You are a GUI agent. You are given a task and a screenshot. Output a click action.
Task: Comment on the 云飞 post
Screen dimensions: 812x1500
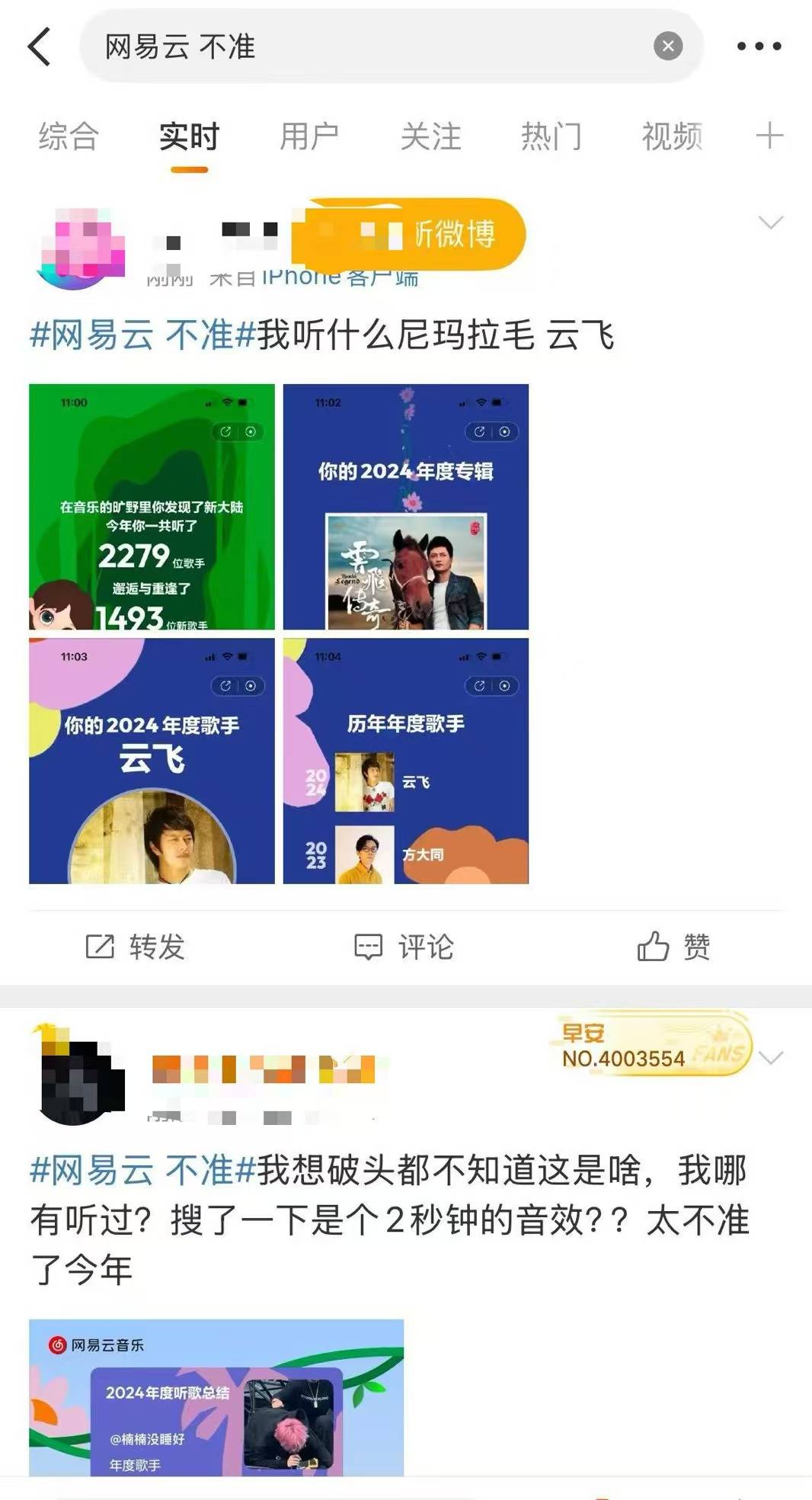(404, 947)
